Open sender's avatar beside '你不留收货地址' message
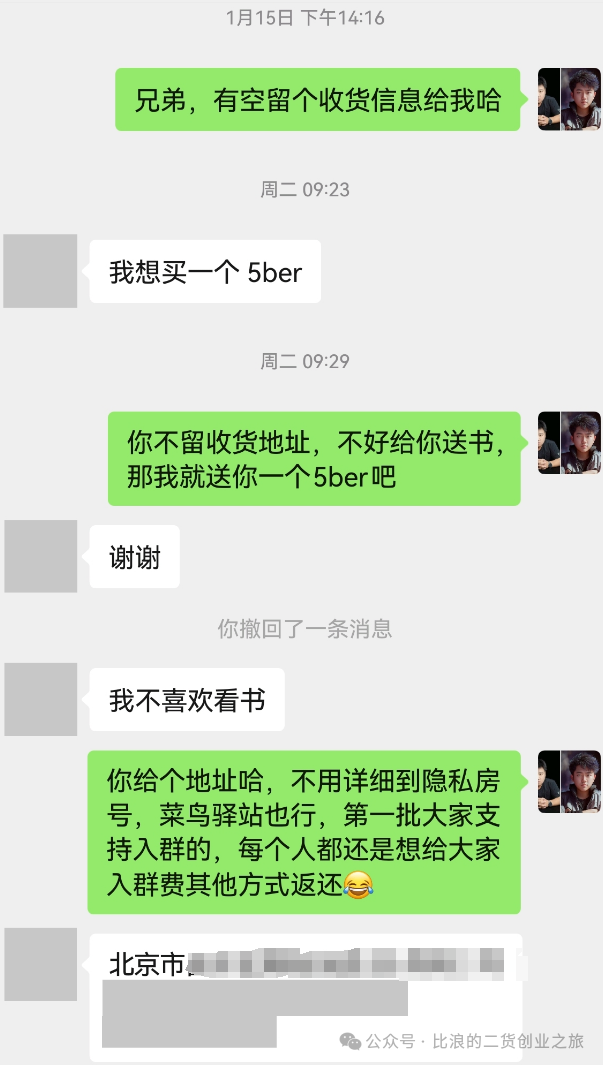This screenshot has width=603, height=1065. point(569,442)
